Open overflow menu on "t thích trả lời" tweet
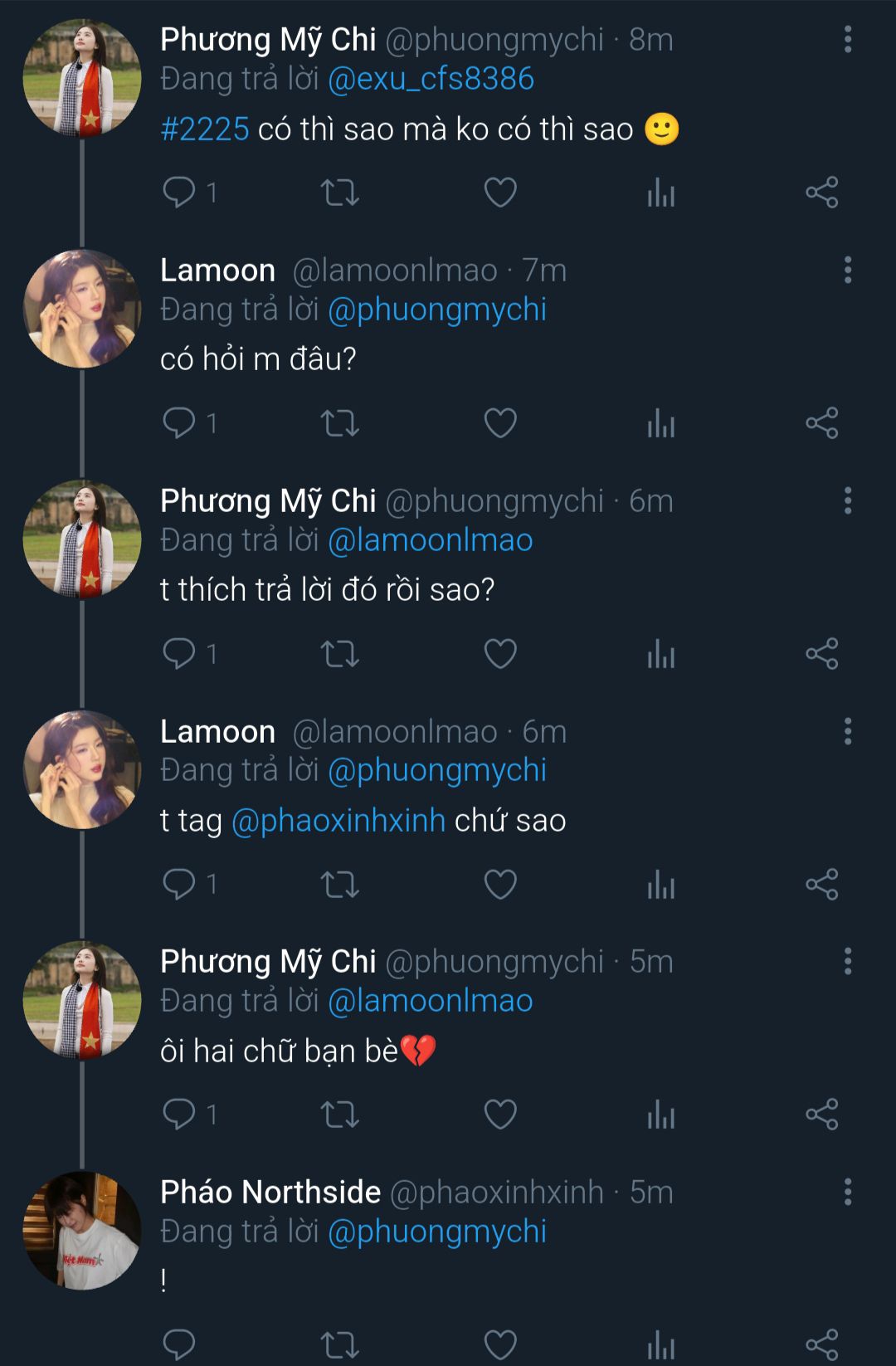This screenshot has width=896, height=1366. [x=847, y=501]
